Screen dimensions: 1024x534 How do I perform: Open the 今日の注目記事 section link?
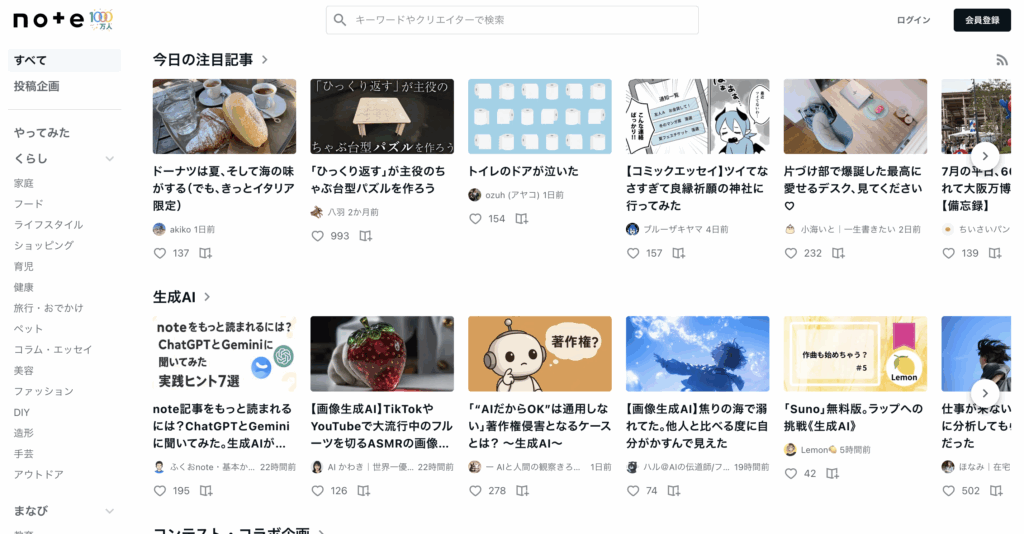pos(210,60)
